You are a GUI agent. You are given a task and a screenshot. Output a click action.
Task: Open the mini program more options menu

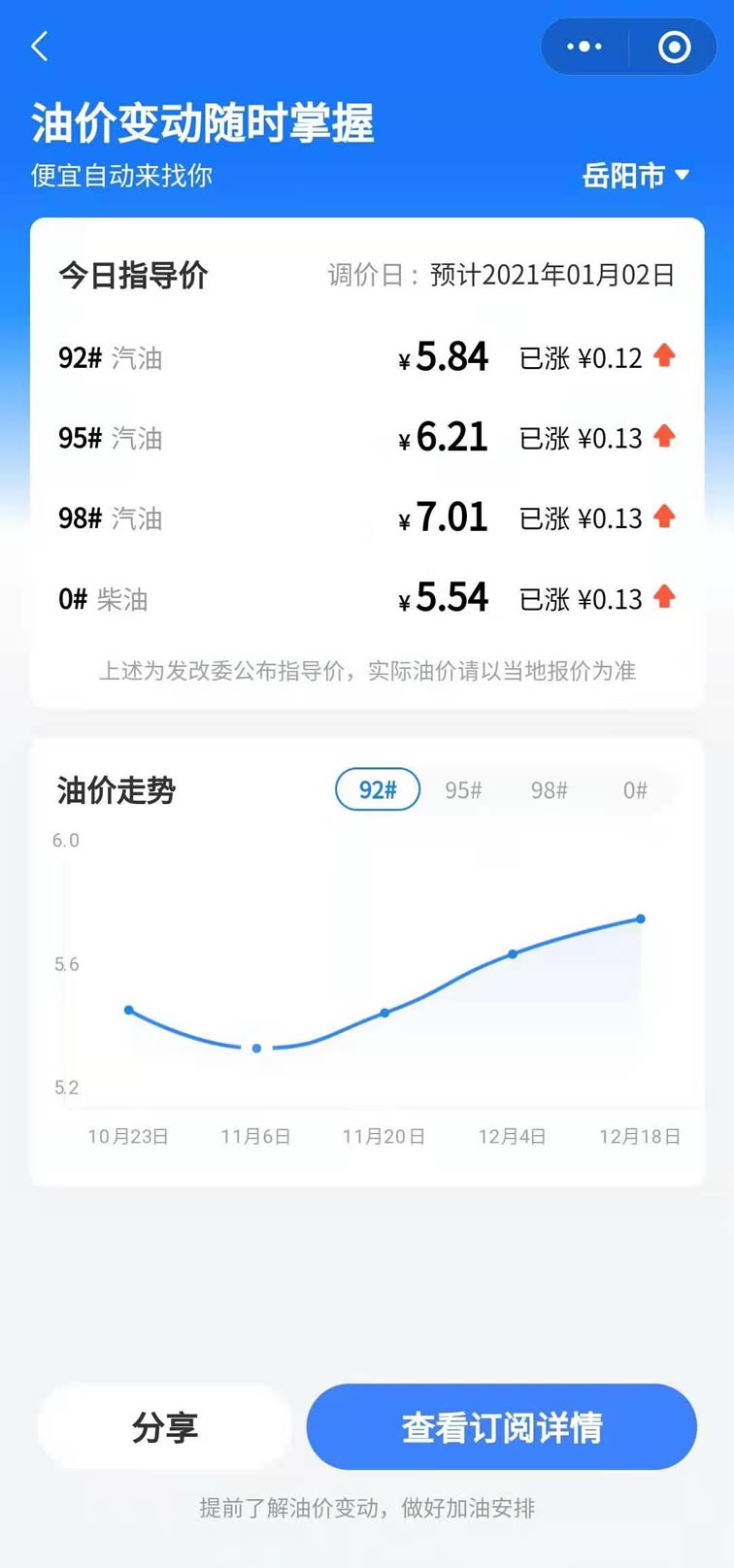pyautogui.click(x=584, y=47)
